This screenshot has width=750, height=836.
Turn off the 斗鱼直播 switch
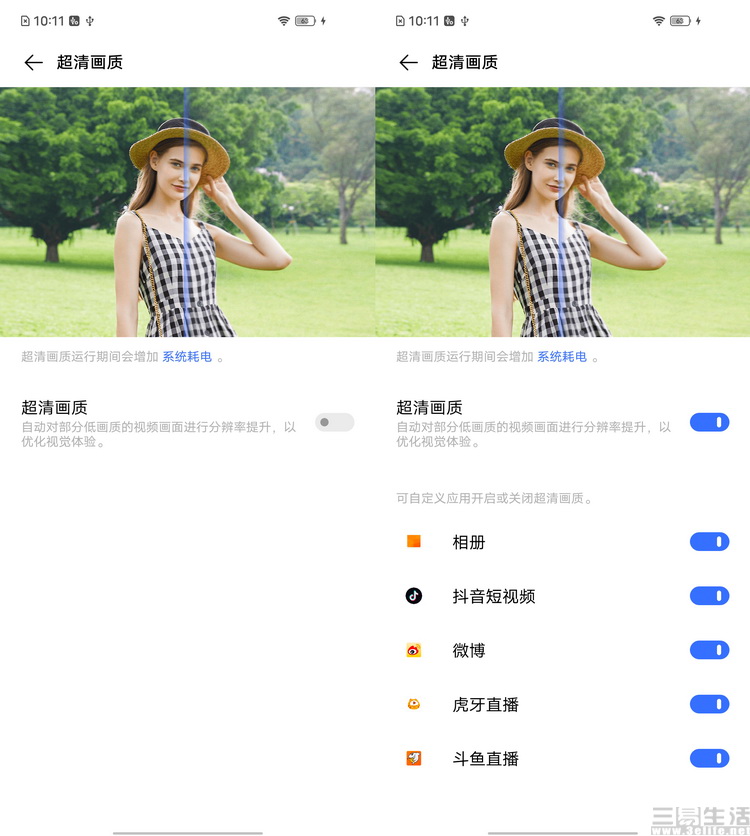pyautogui.click(x=709, y=758)
